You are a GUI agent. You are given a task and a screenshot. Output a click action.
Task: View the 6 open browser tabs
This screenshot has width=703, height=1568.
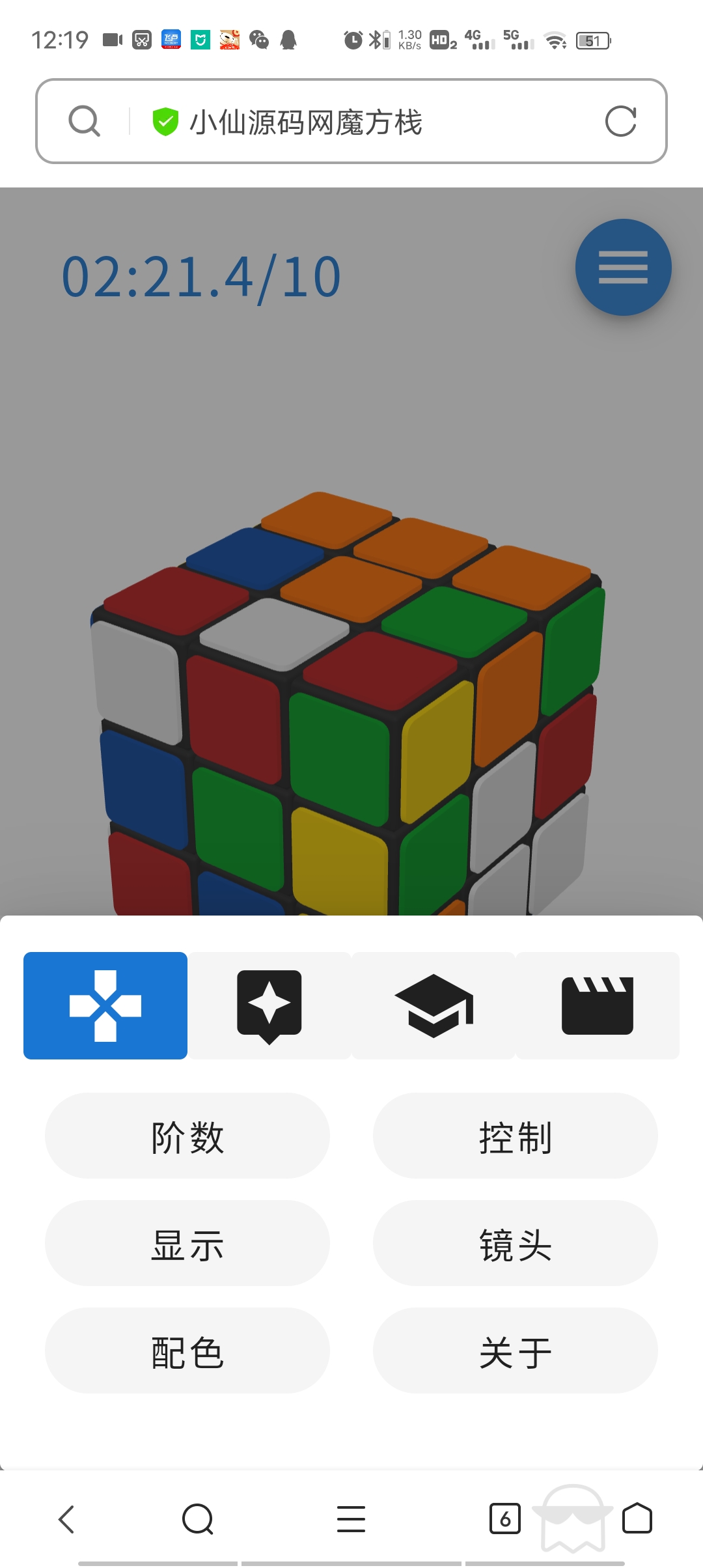504,1519
